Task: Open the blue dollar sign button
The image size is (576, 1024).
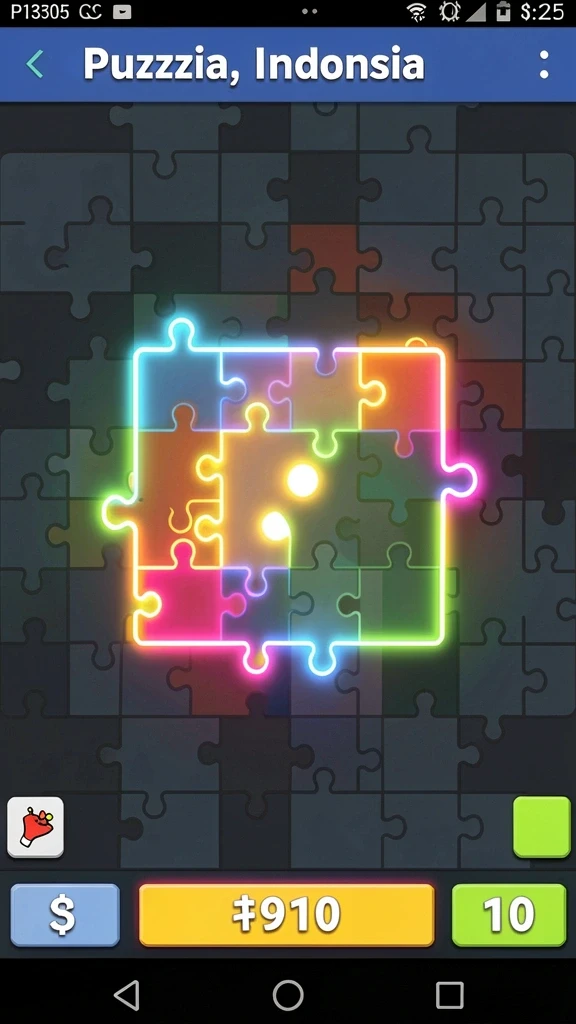Action: point(65,915)
